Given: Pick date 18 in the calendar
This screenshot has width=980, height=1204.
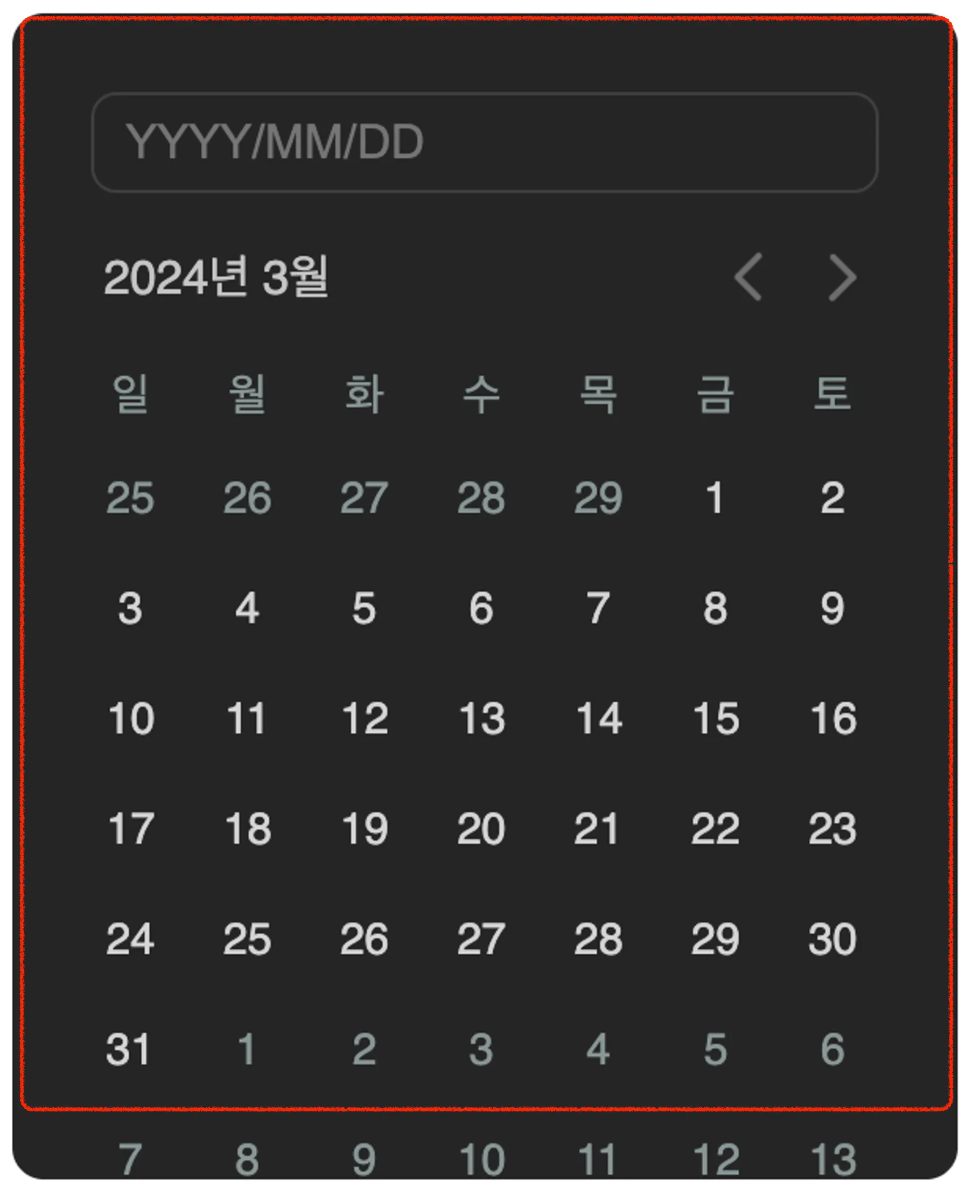Looking at the screenshot, I should click(247, 829).
